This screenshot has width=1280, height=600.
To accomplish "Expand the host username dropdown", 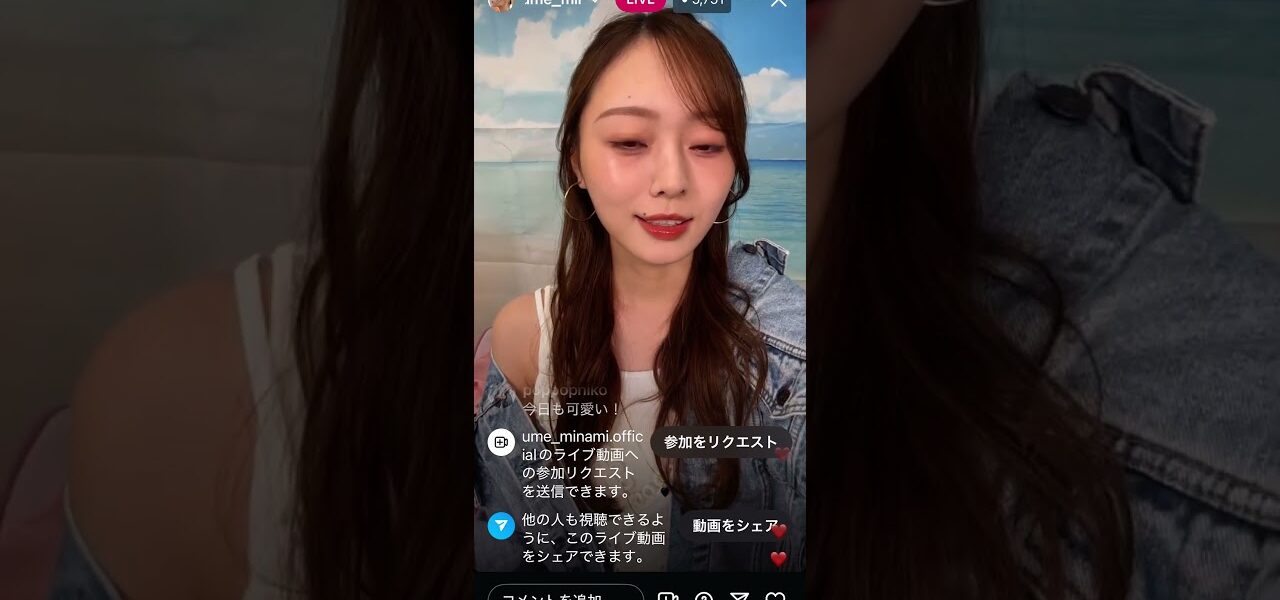I will (x=594, y=3).
